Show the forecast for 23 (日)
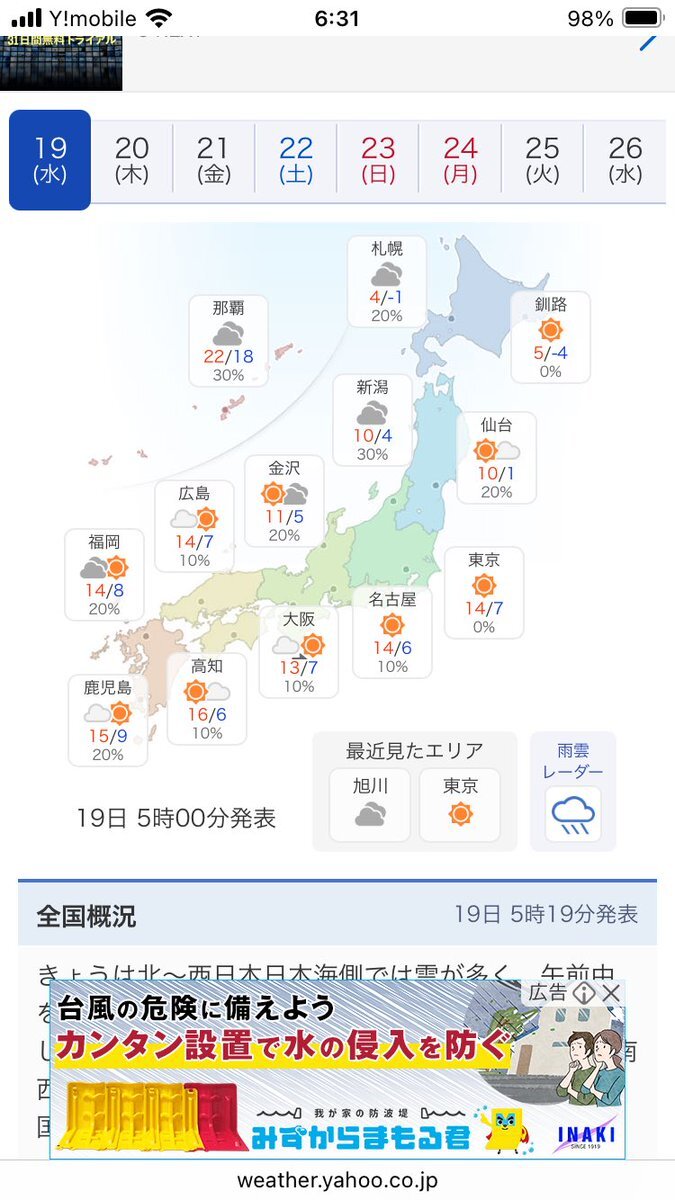The height and width of the screenshot is (1200, 675). pyautogui.click(x=378, y=160)
